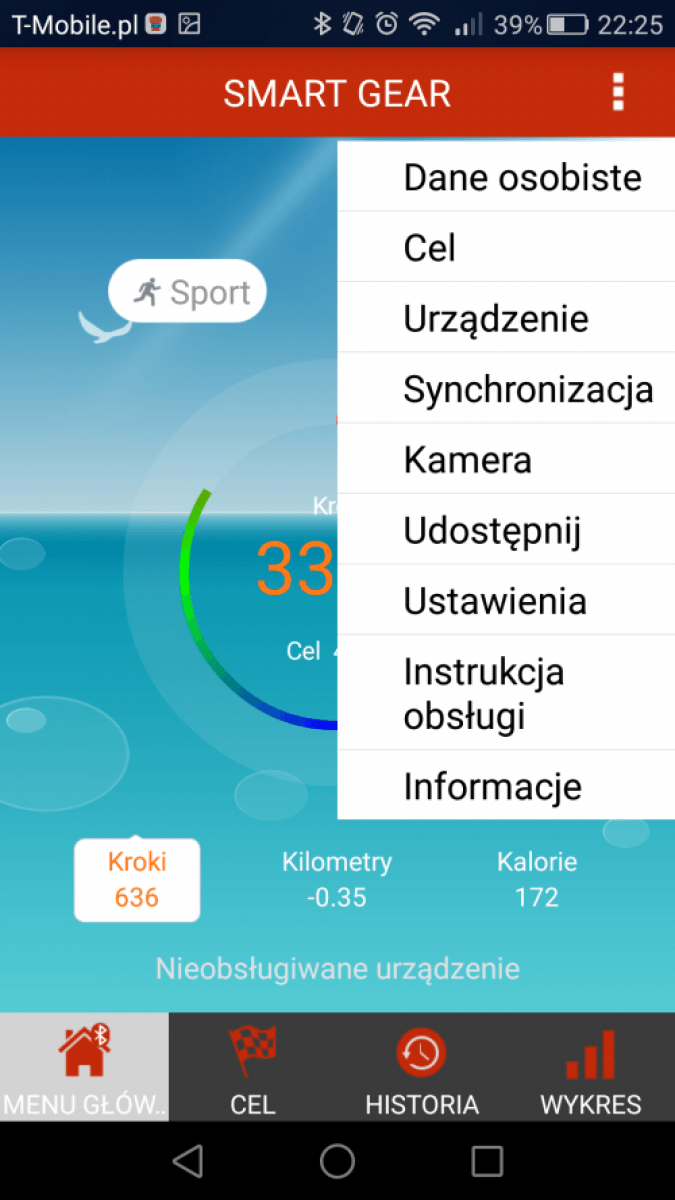Go to the Historia tab
The height and width of the screenshot is (1200, 675).
pos(421,1066)
